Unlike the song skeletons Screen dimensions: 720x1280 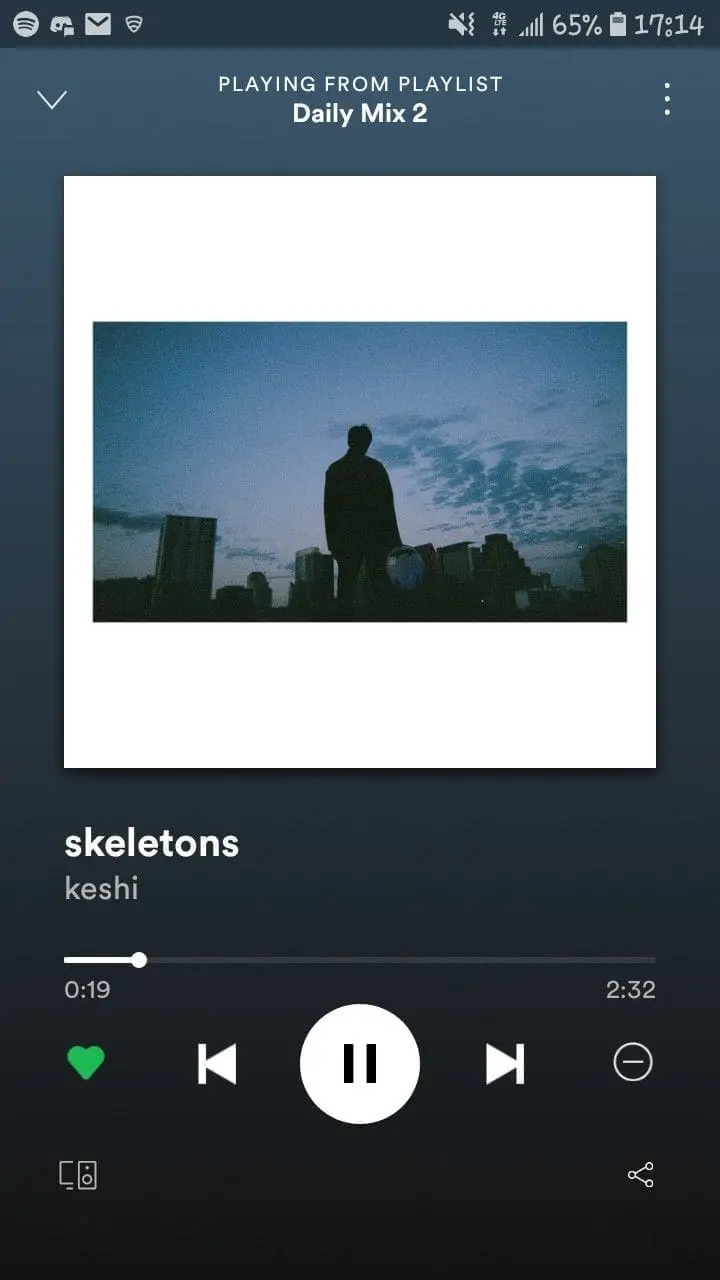[86, 1062]
